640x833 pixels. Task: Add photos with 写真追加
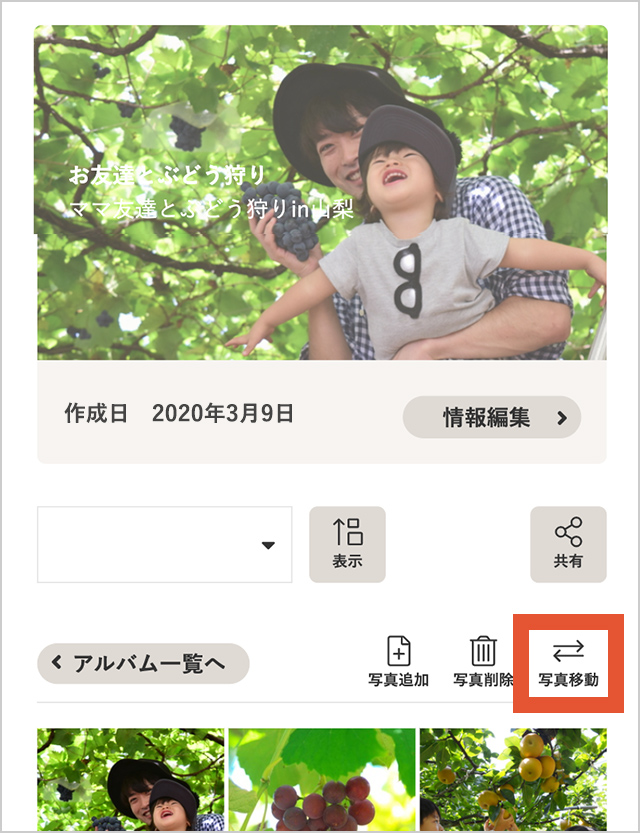pyautogui.click(x=398, y=662)
